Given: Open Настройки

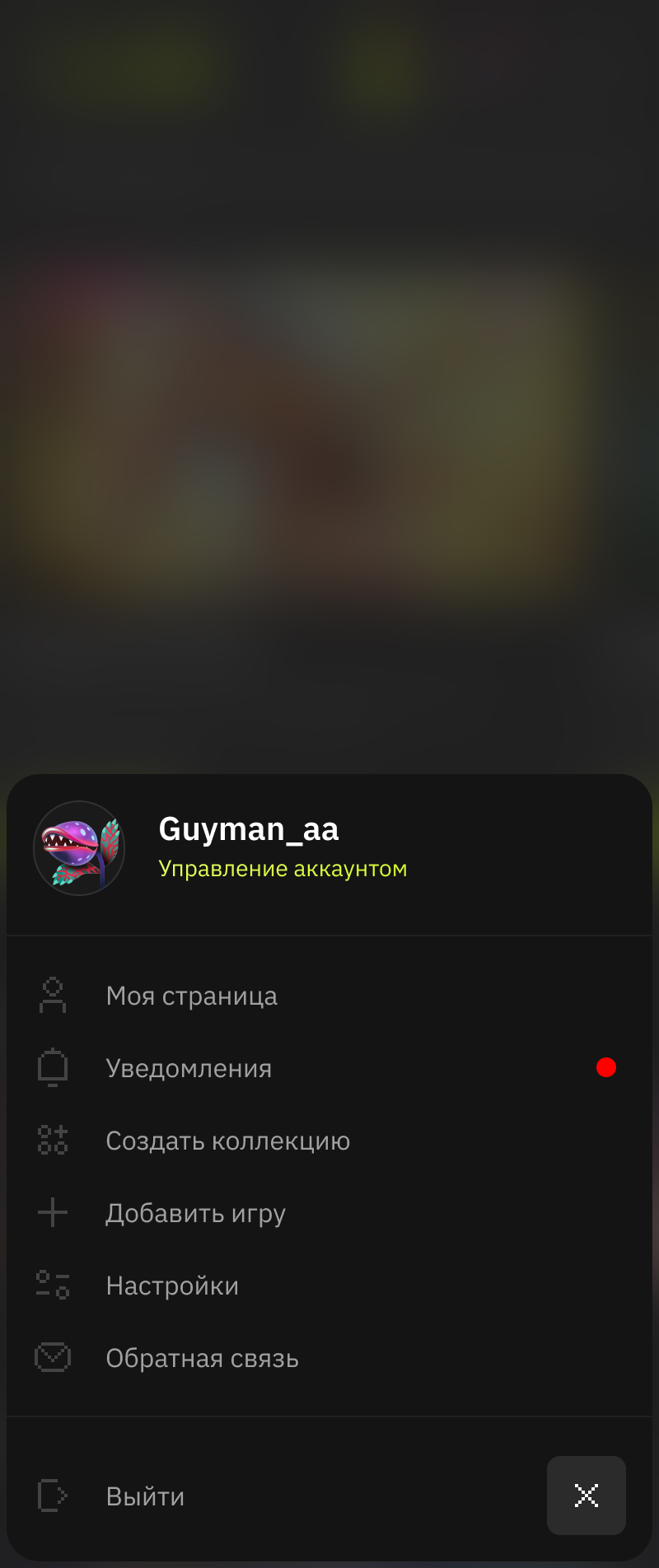Looking at the screenshot, I should (172, 1286).
